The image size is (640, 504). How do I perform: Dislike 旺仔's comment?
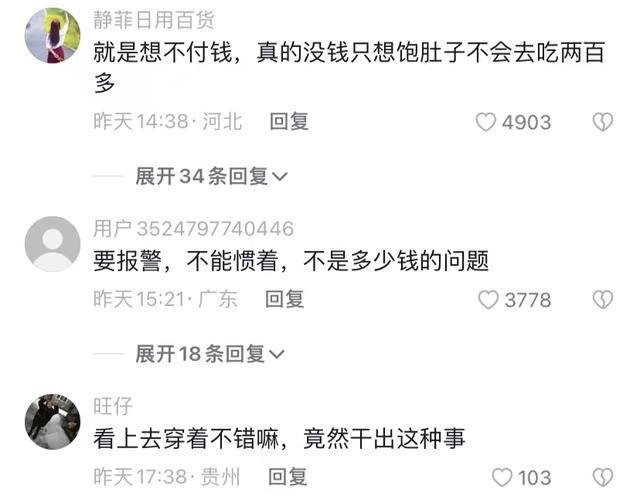click(602, 477)
